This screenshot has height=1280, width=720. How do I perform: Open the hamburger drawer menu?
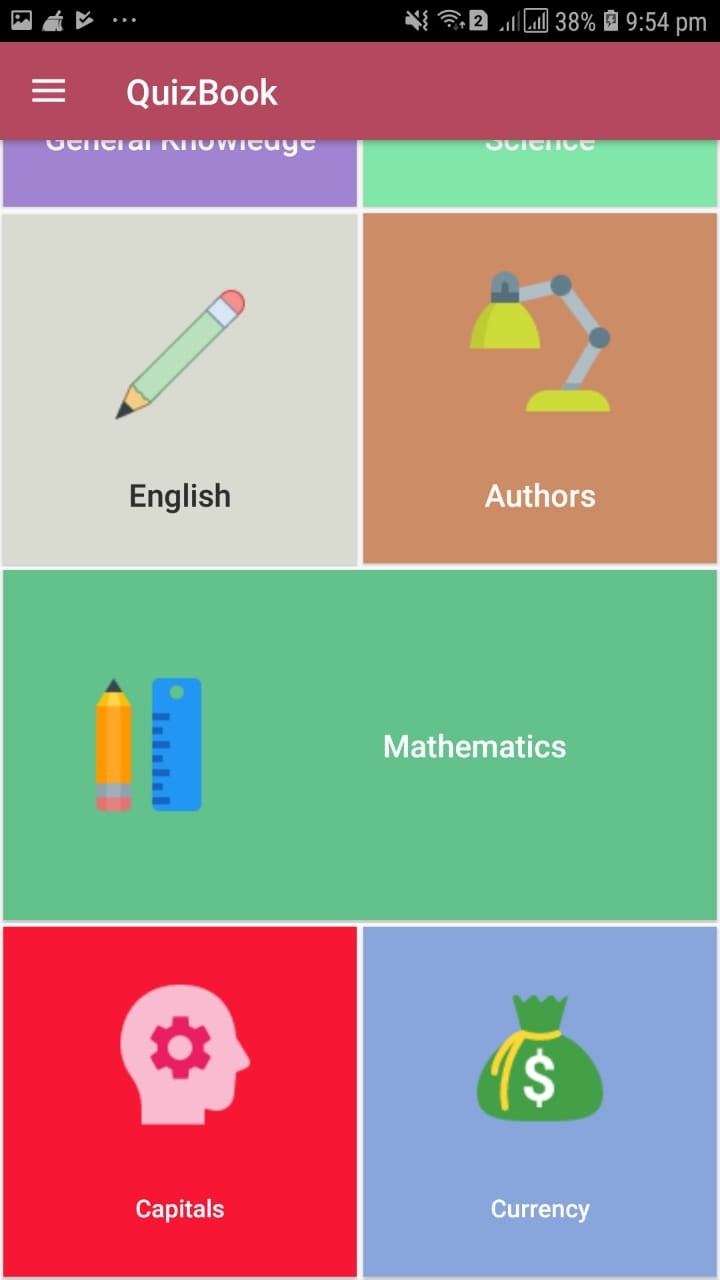(48, 92)
